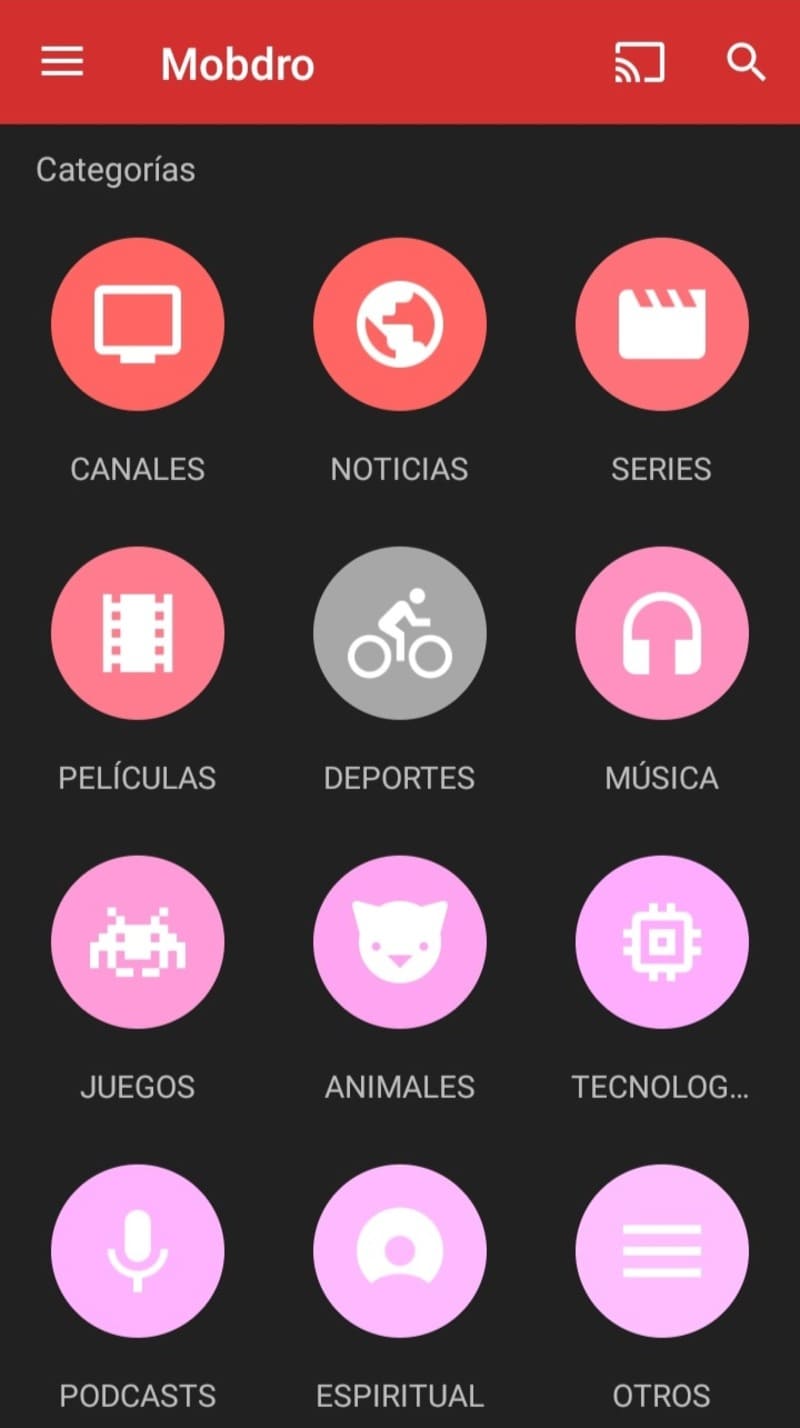Screen dimensions: 800x1428
Task: Select the Podcasts microphone icon
Action: [x=138, y=1251]
